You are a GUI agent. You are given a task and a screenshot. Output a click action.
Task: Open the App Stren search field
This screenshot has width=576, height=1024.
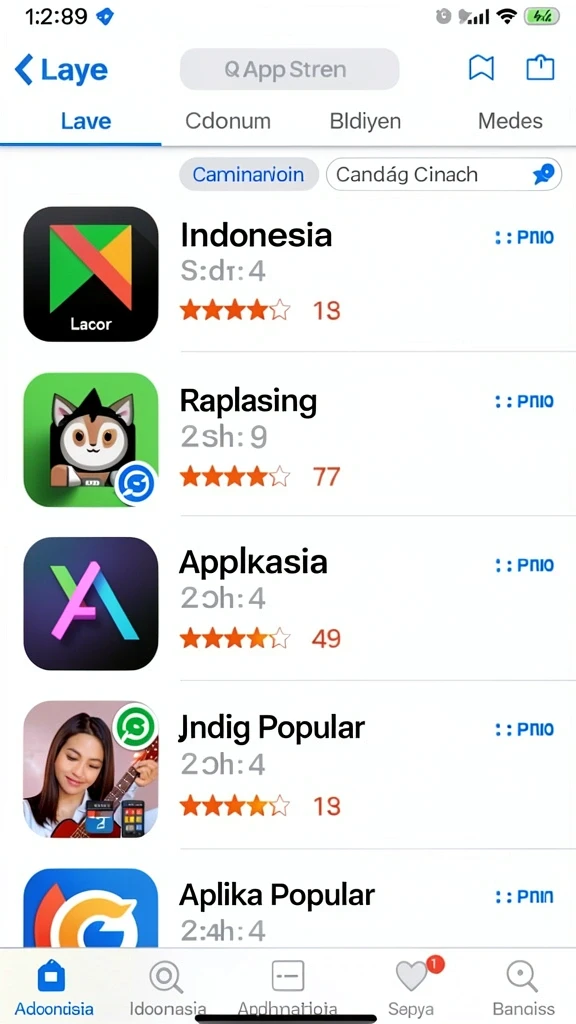tap(289, 69)
